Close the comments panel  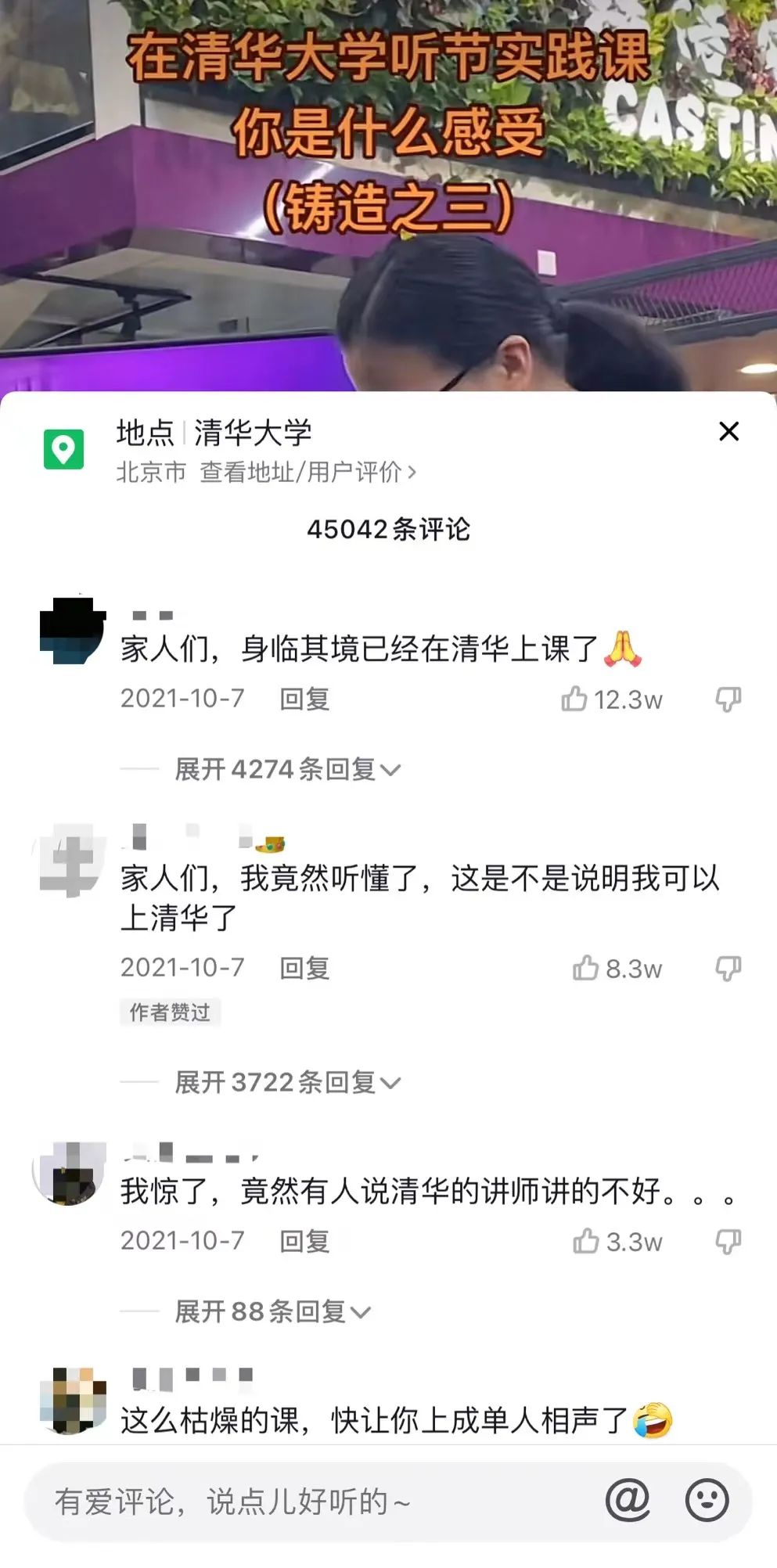(x=728, y=431)
